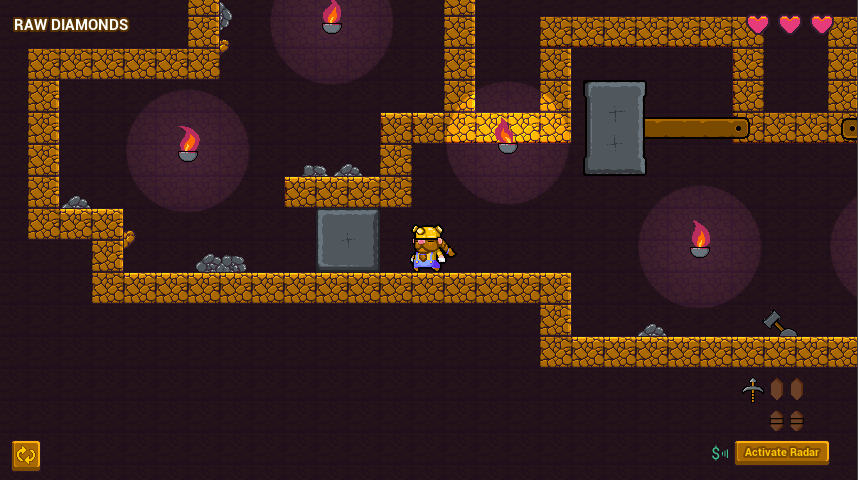This screenshot has width=858, height=480.
Task: Tap the yellow restart level icon
Action: point(26,455)
